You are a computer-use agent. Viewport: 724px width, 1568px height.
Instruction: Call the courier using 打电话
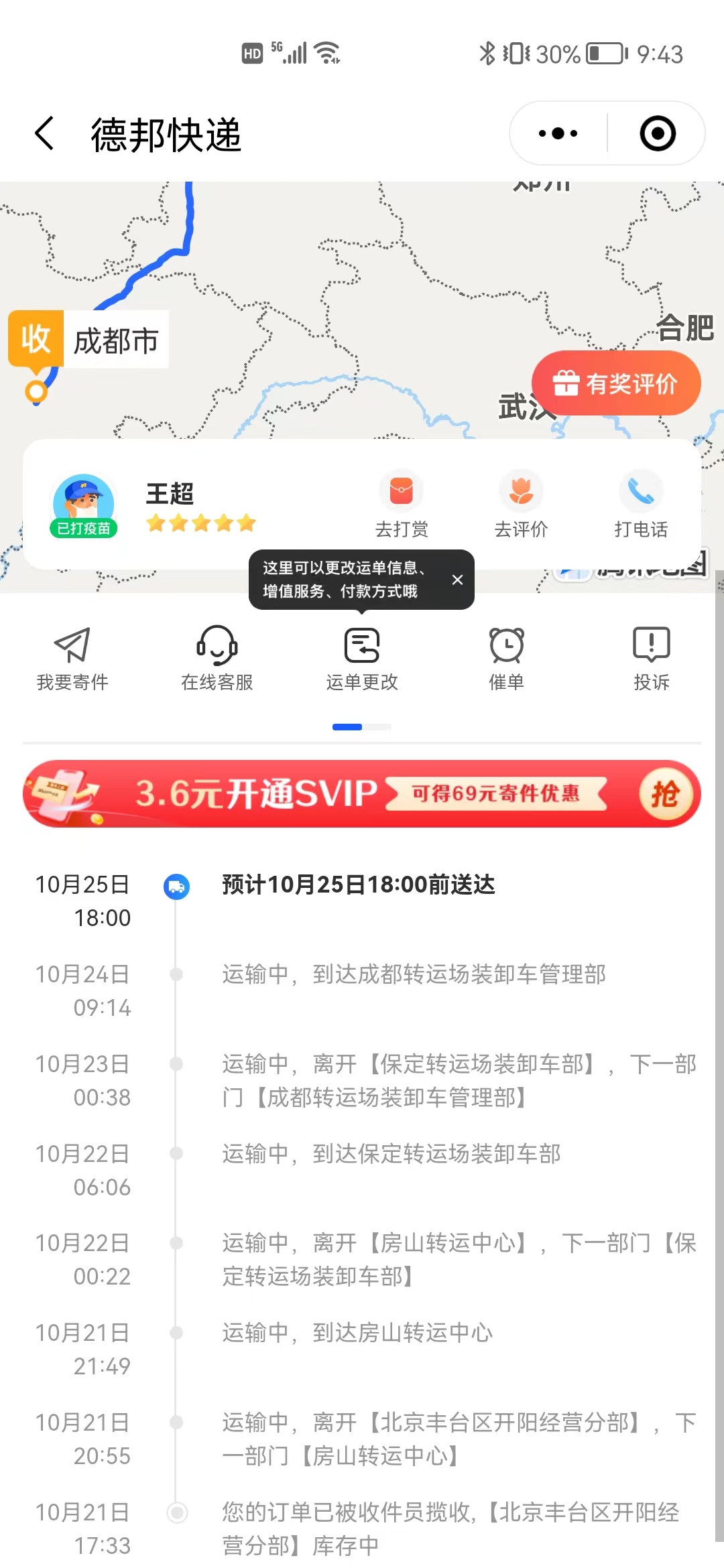(x=641, y=504)
